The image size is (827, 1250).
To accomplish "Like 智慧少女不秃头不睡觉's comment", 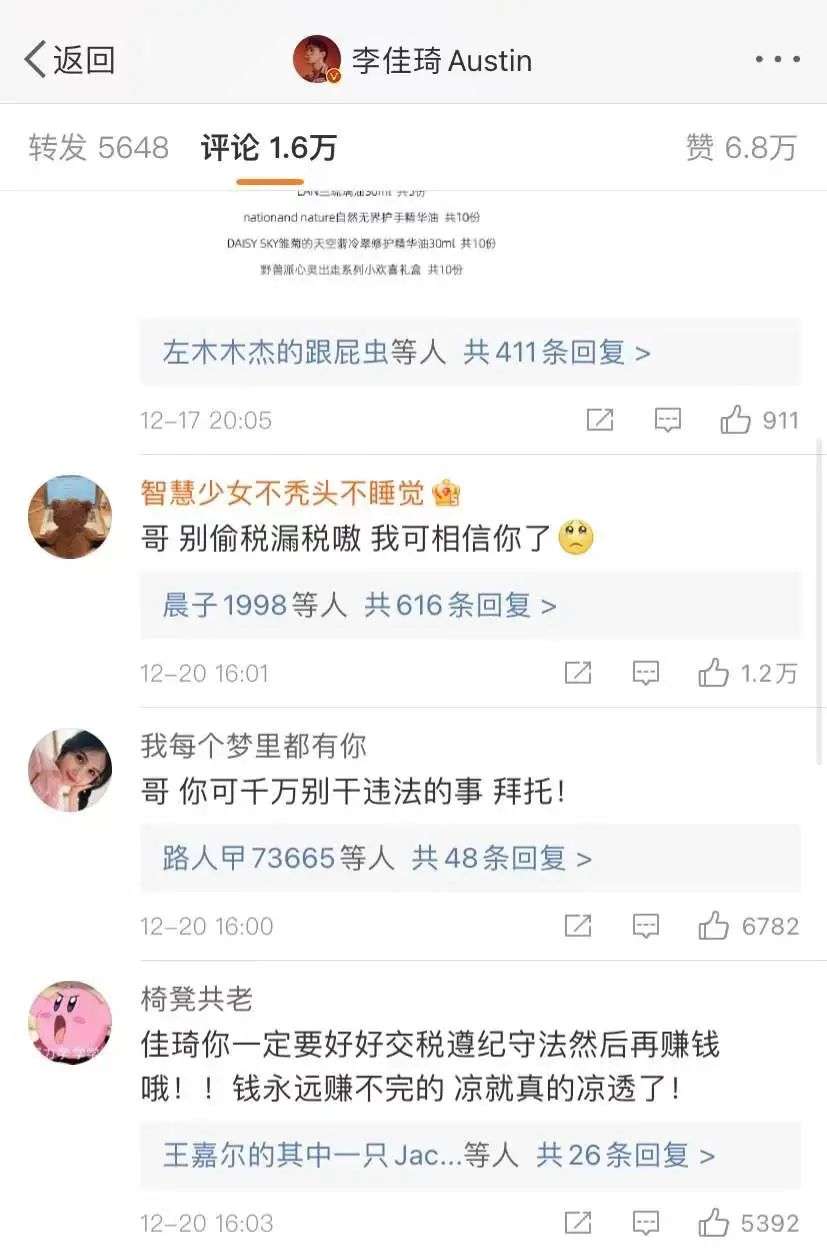I will click(x=713, y=673).
